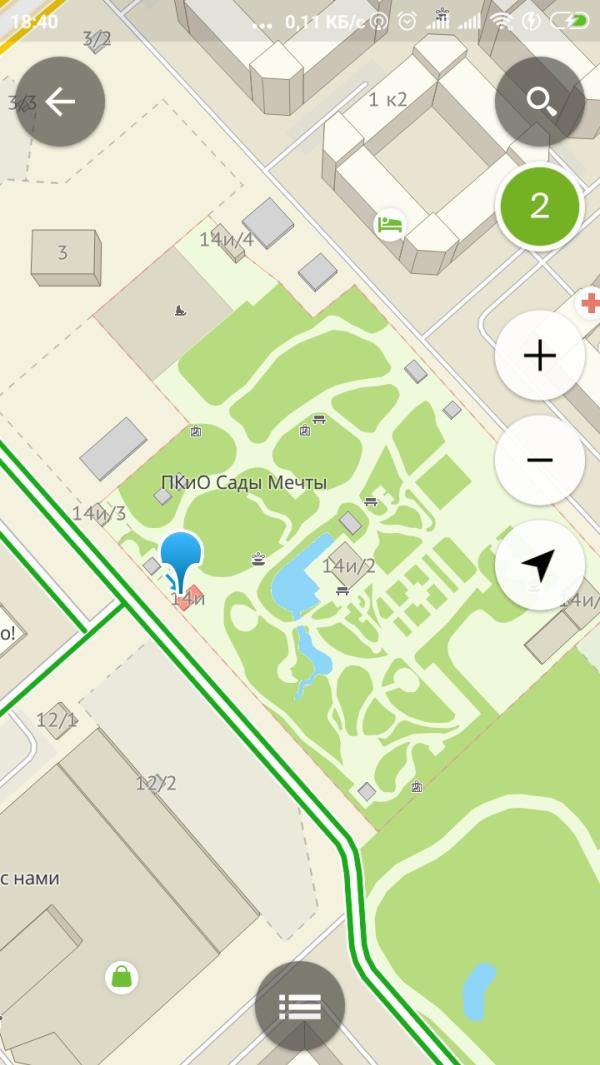Select the blue pin at 14и

click(181, 558)
